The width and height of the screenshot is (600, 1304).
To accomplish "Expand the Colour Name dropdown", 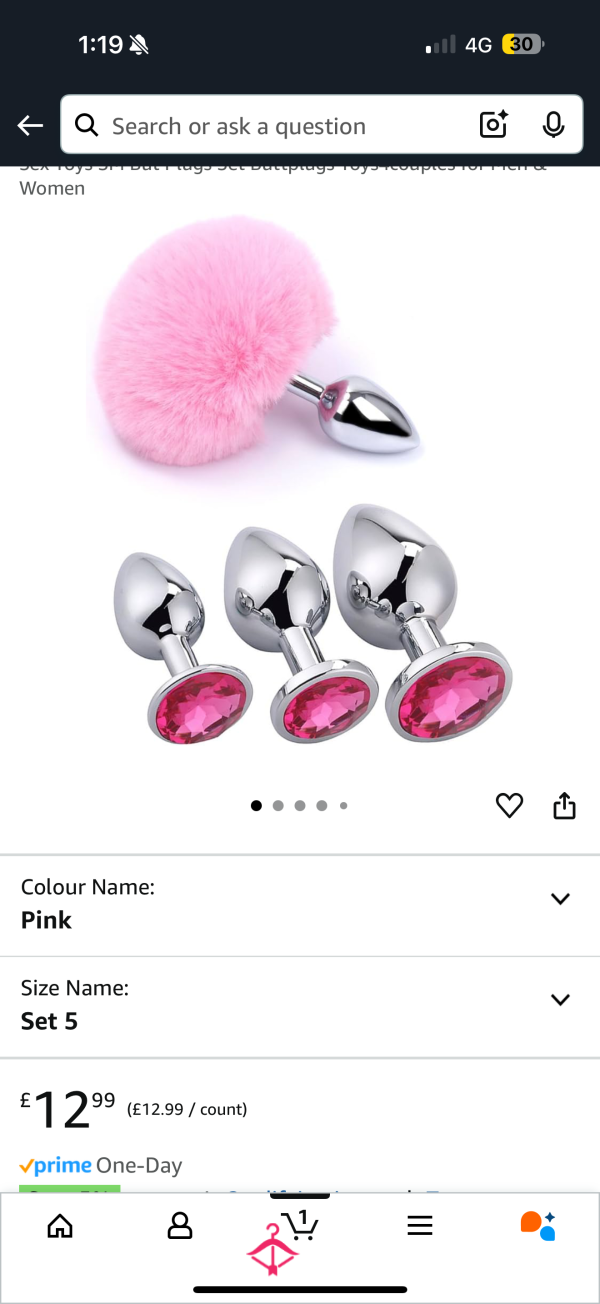I will coord(300,905).
